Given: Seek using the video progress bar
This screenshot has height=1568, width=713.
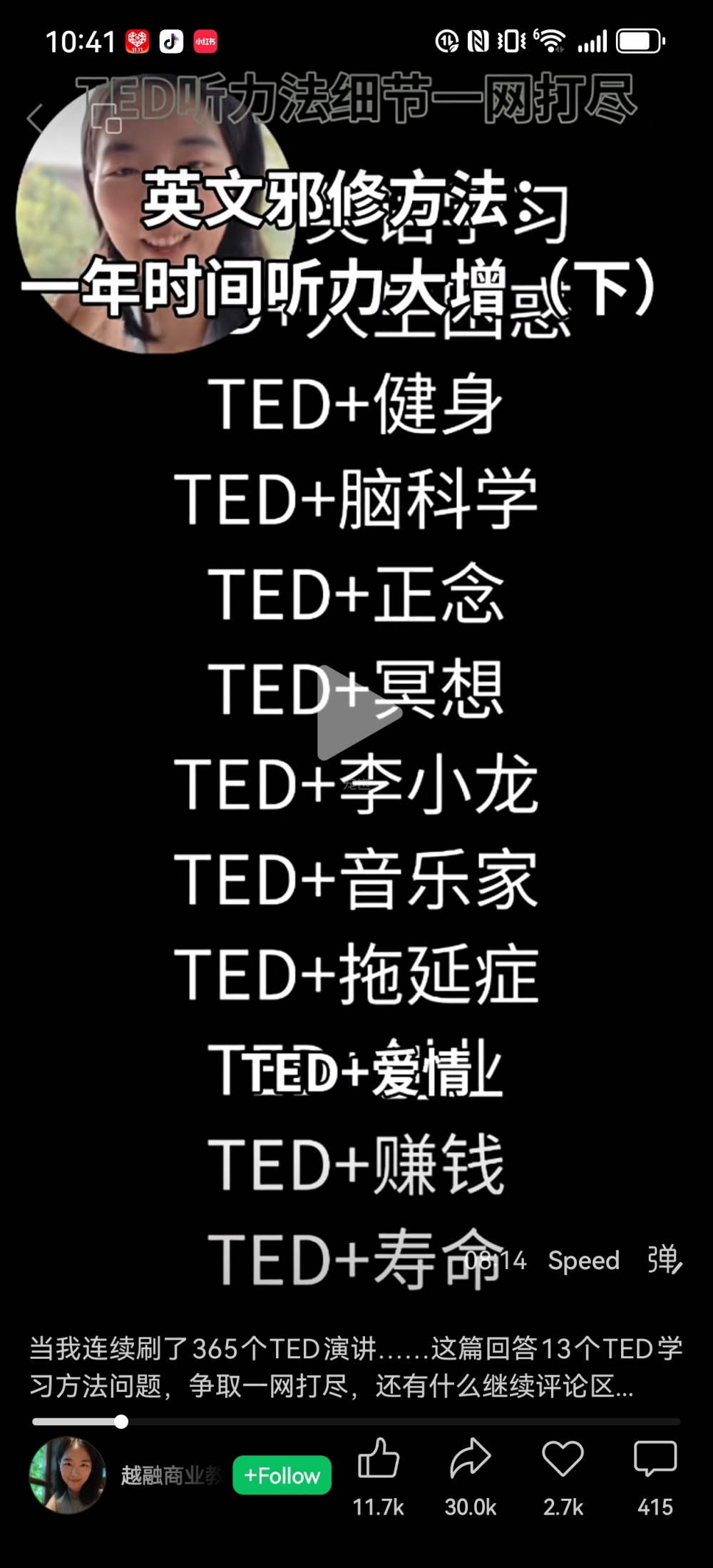Looking at the screenshot, I should click(356, 1422).
